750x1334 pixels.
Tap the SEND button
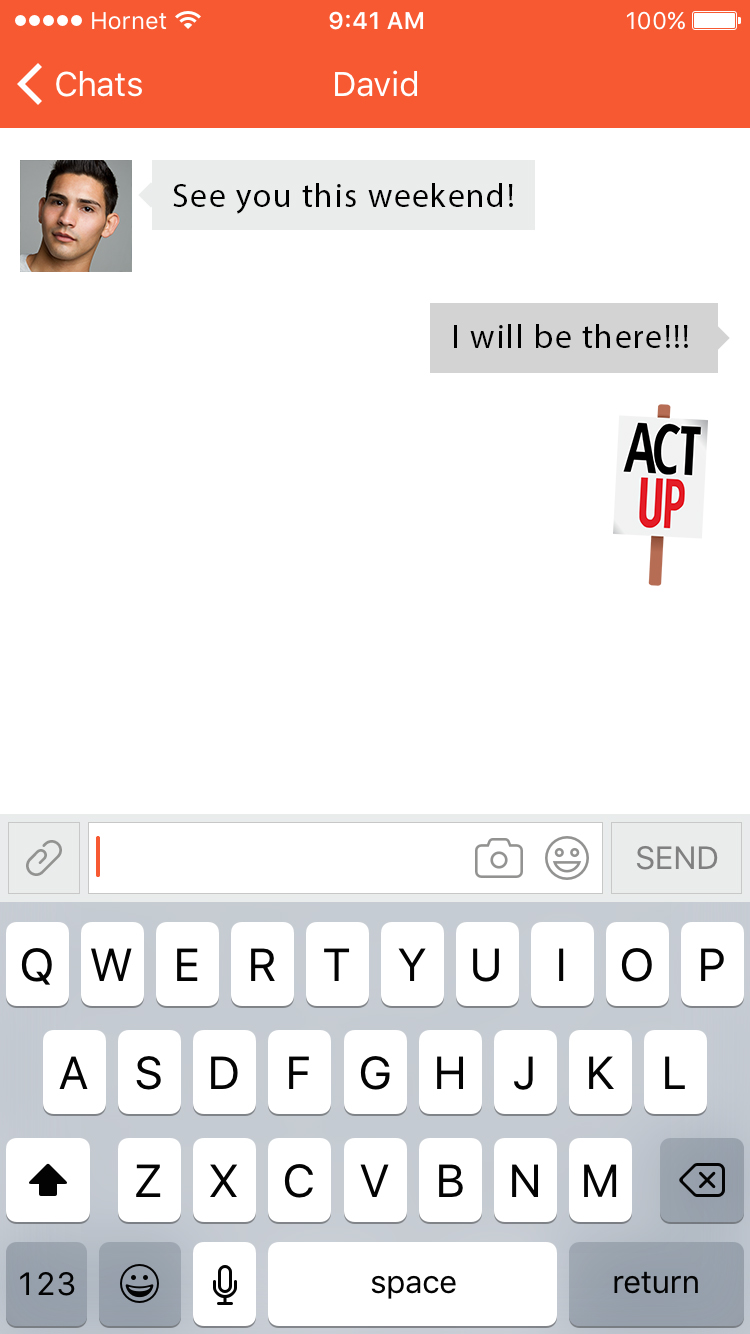click(677, 858)
